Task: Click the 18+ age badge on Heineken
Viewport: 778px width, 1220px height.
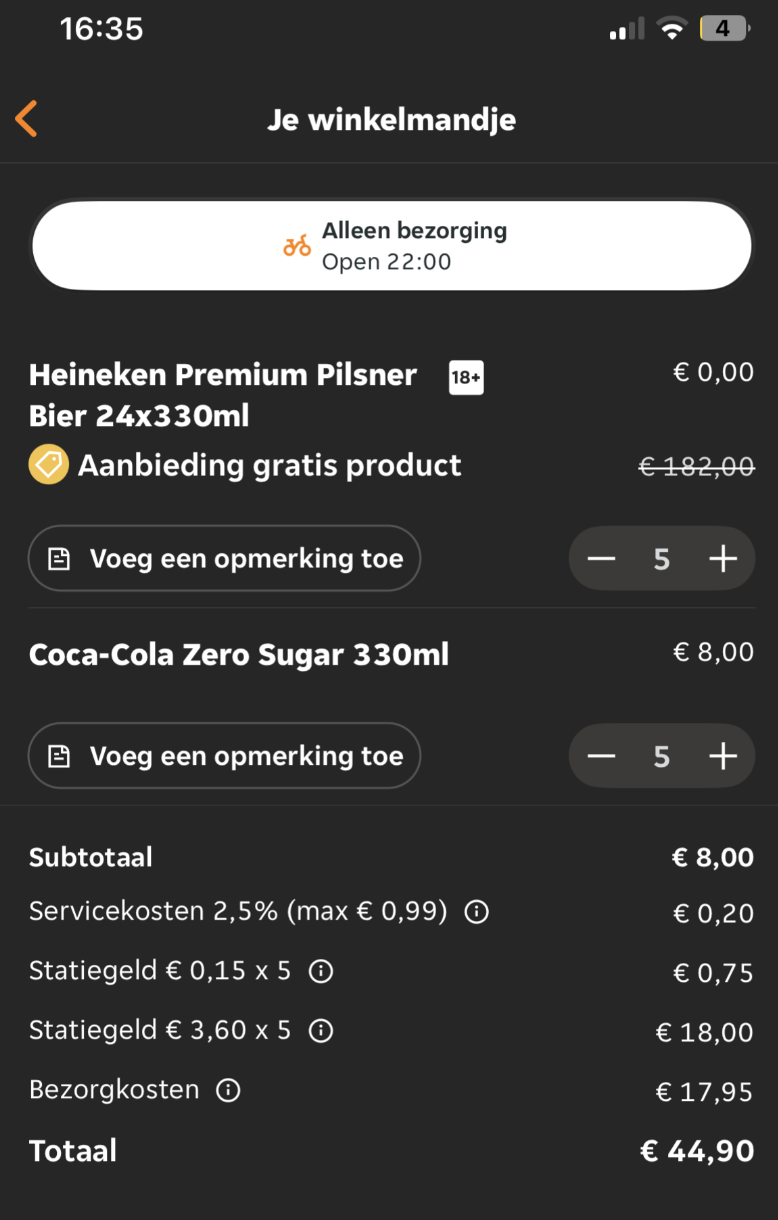Action: pyautogui.click(x=466, y=378)
